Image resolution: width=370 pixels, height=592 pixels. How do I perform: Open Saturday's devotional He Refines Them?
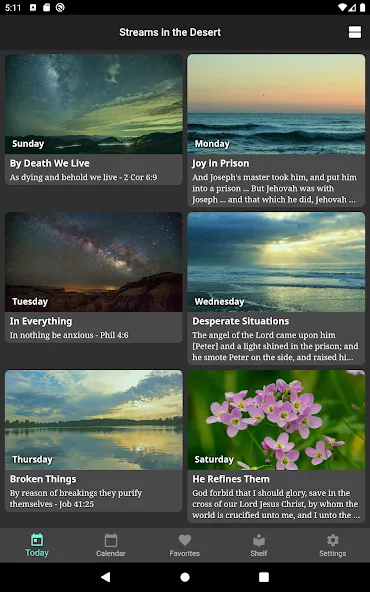(x=276, y=446)
